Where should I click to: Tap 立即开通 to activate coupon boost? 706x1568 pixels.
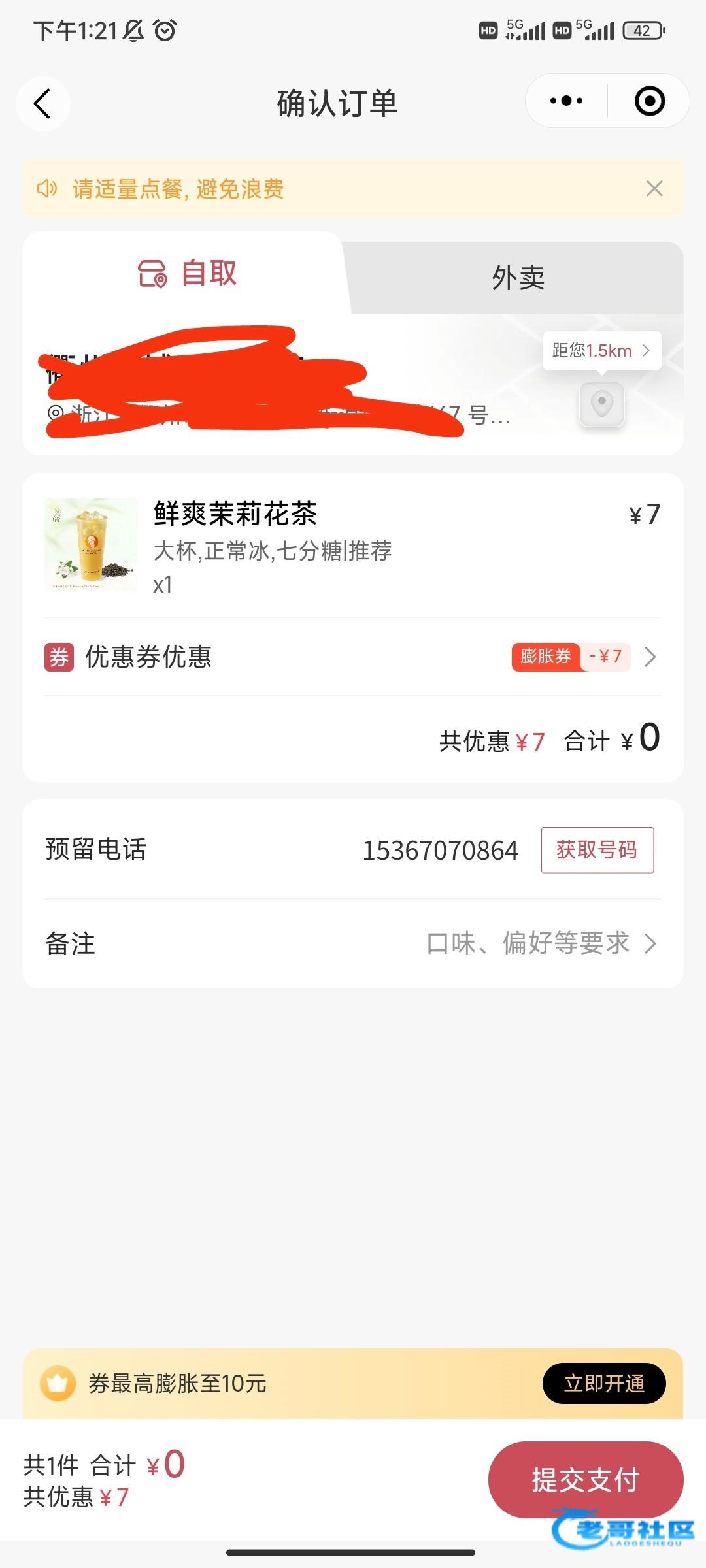coord(603,1383)
